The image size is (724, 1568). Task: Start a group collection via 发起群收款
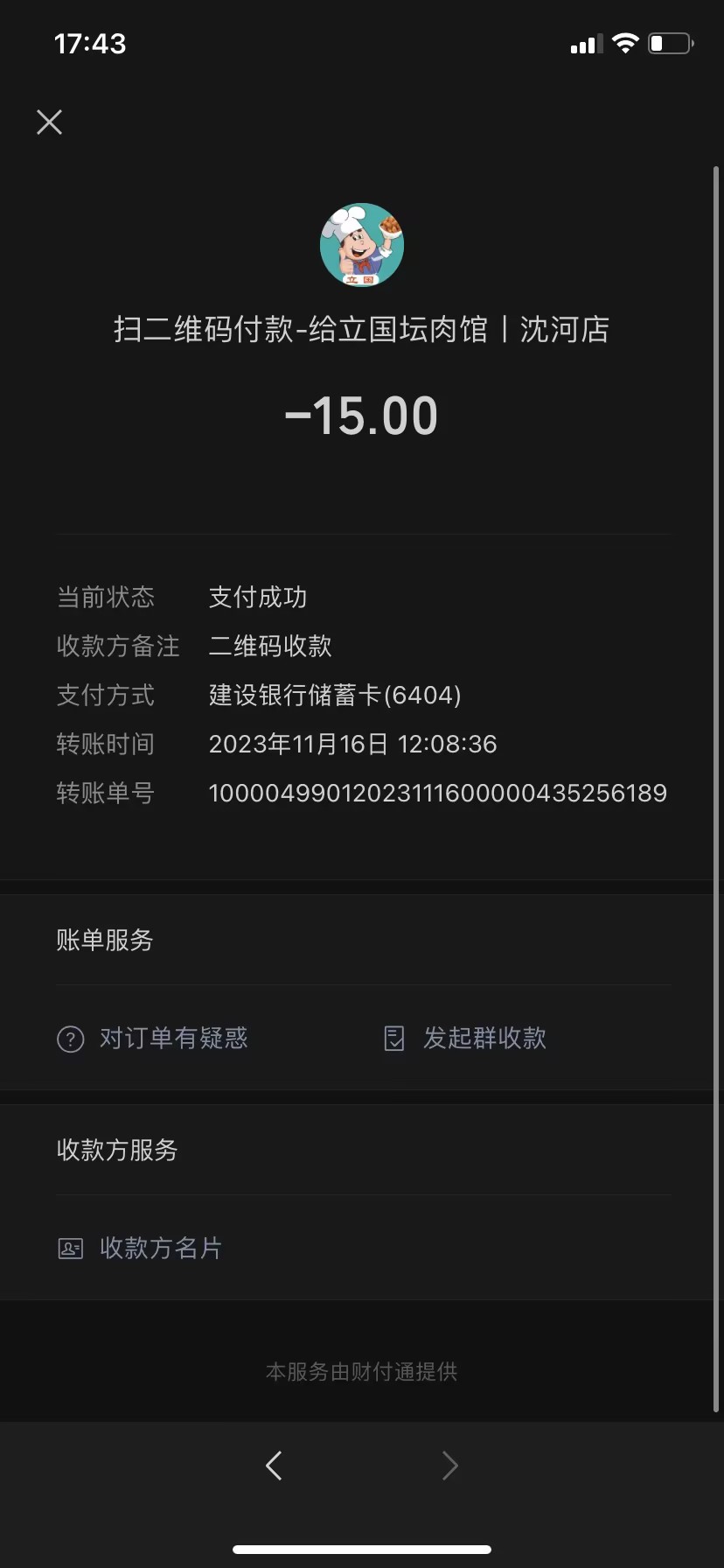466,1039
